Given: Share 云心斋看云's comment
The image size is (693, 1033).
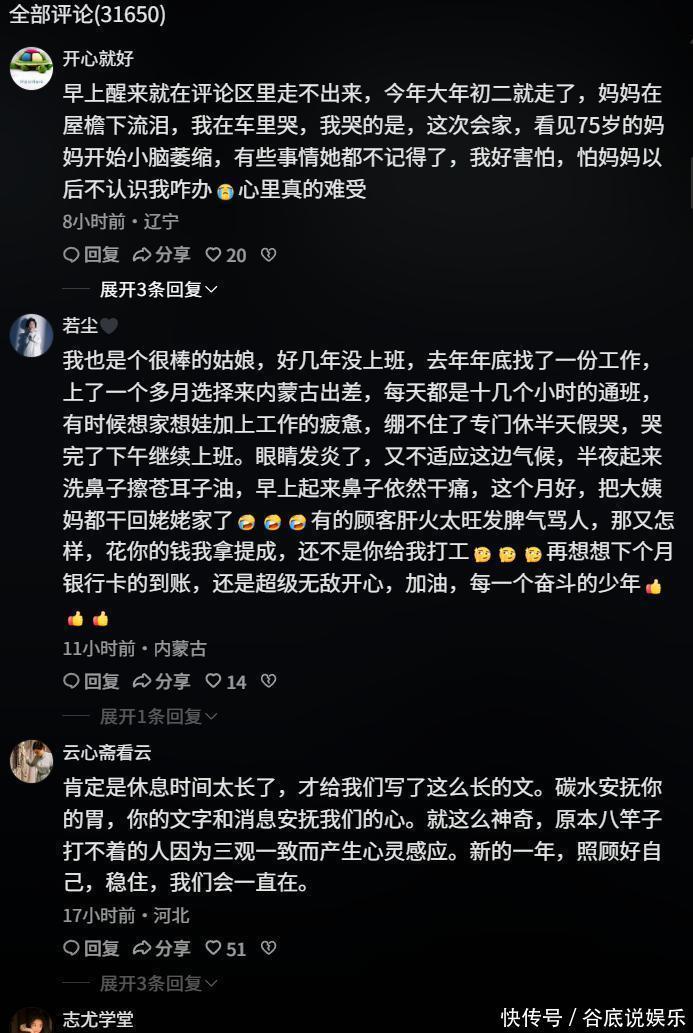Looking at the screenshot, I should [161, 948].
